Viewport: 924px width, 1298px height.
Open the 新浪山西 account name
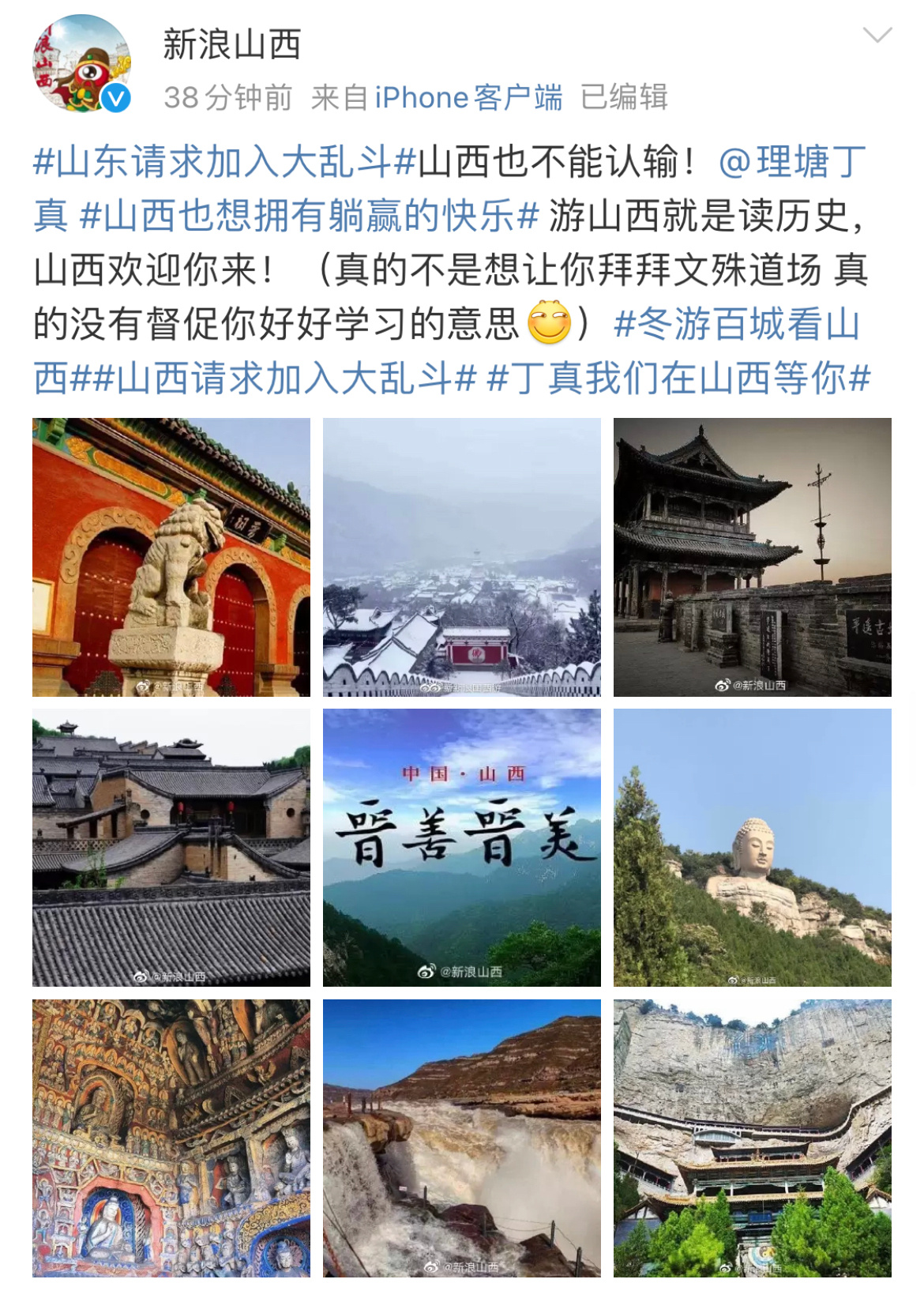point(232,44)
